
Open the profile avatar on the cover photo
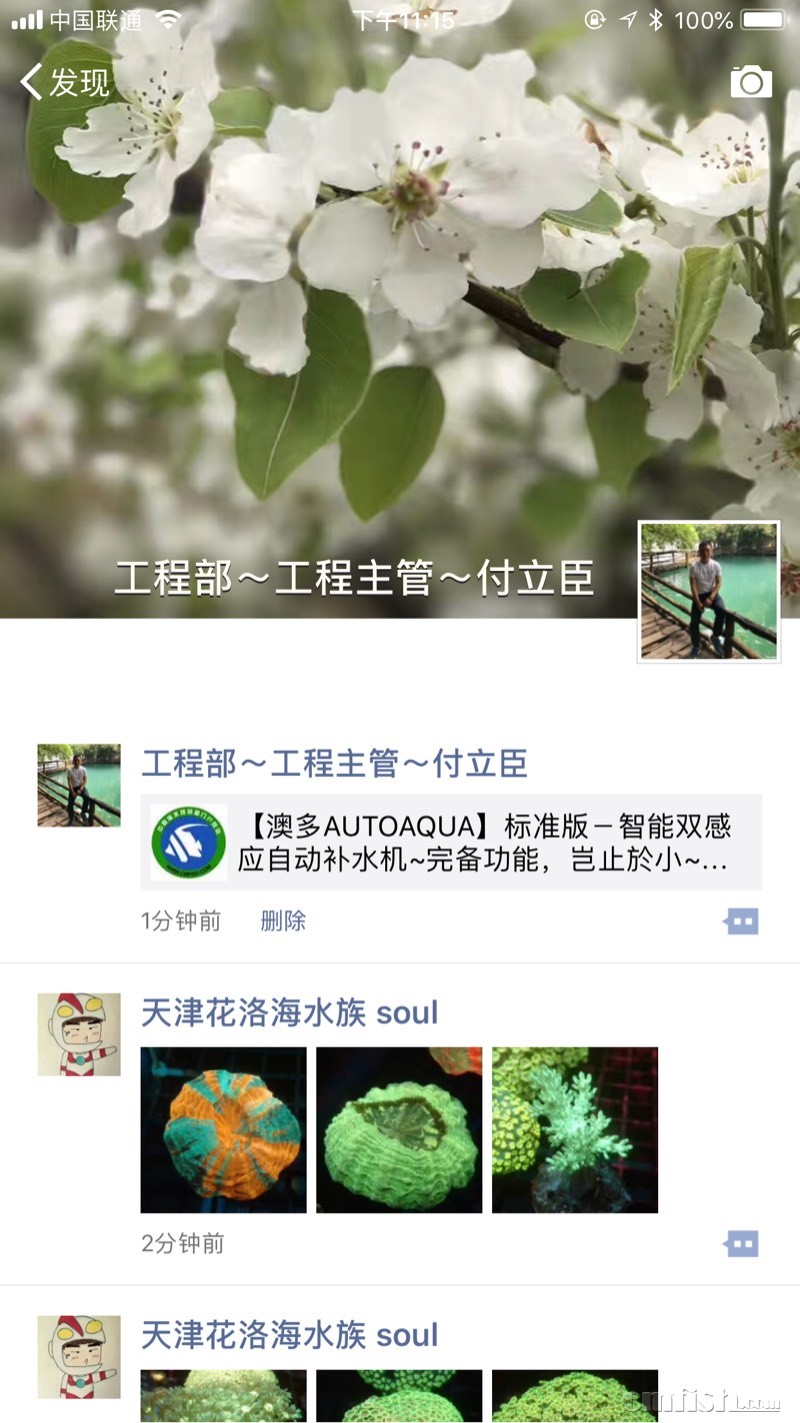(709, 591)
